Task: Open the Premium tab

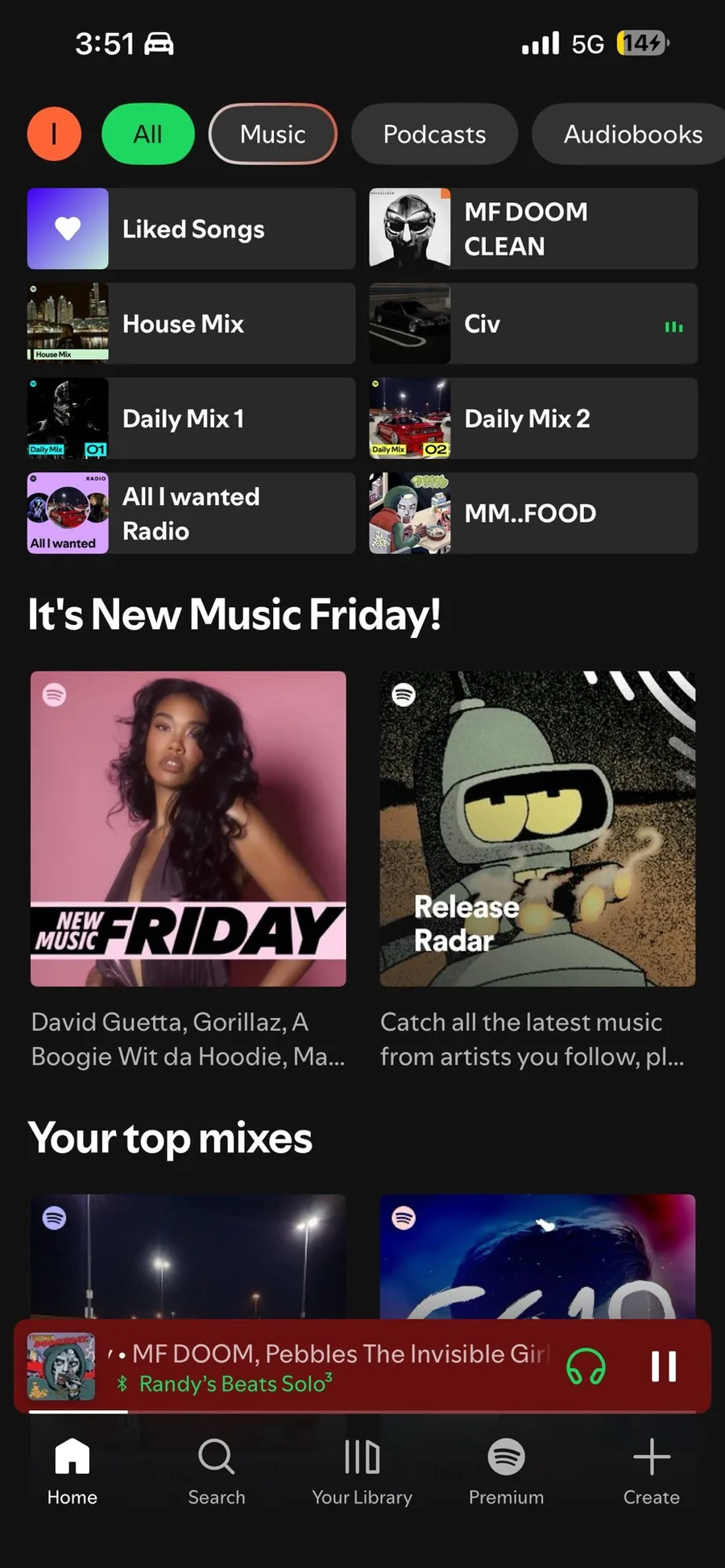Action: point(506,1471)
